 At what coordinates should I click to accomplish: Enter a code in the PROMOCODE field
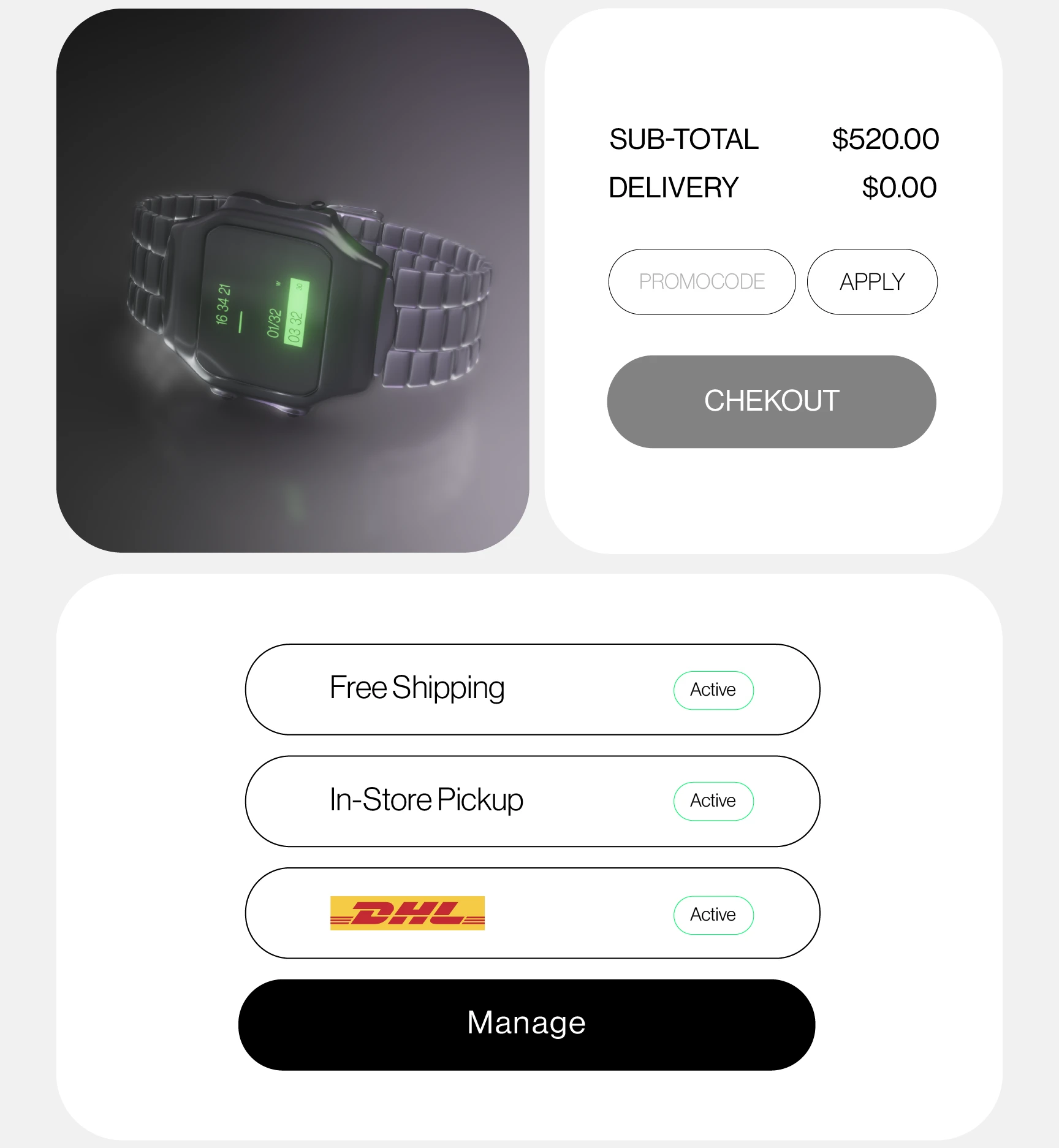point(702,282)
